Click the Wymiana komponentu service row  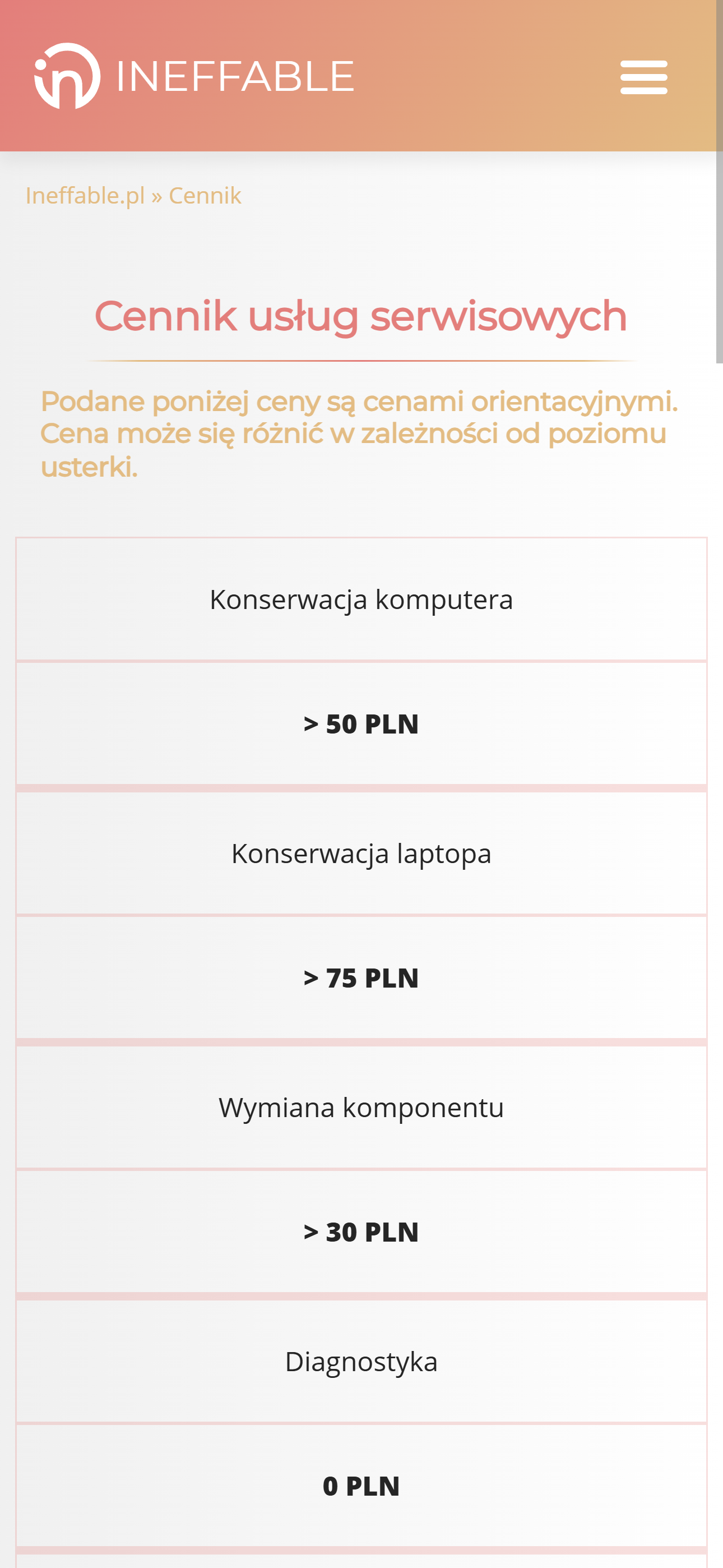(x=361, y=1106)
